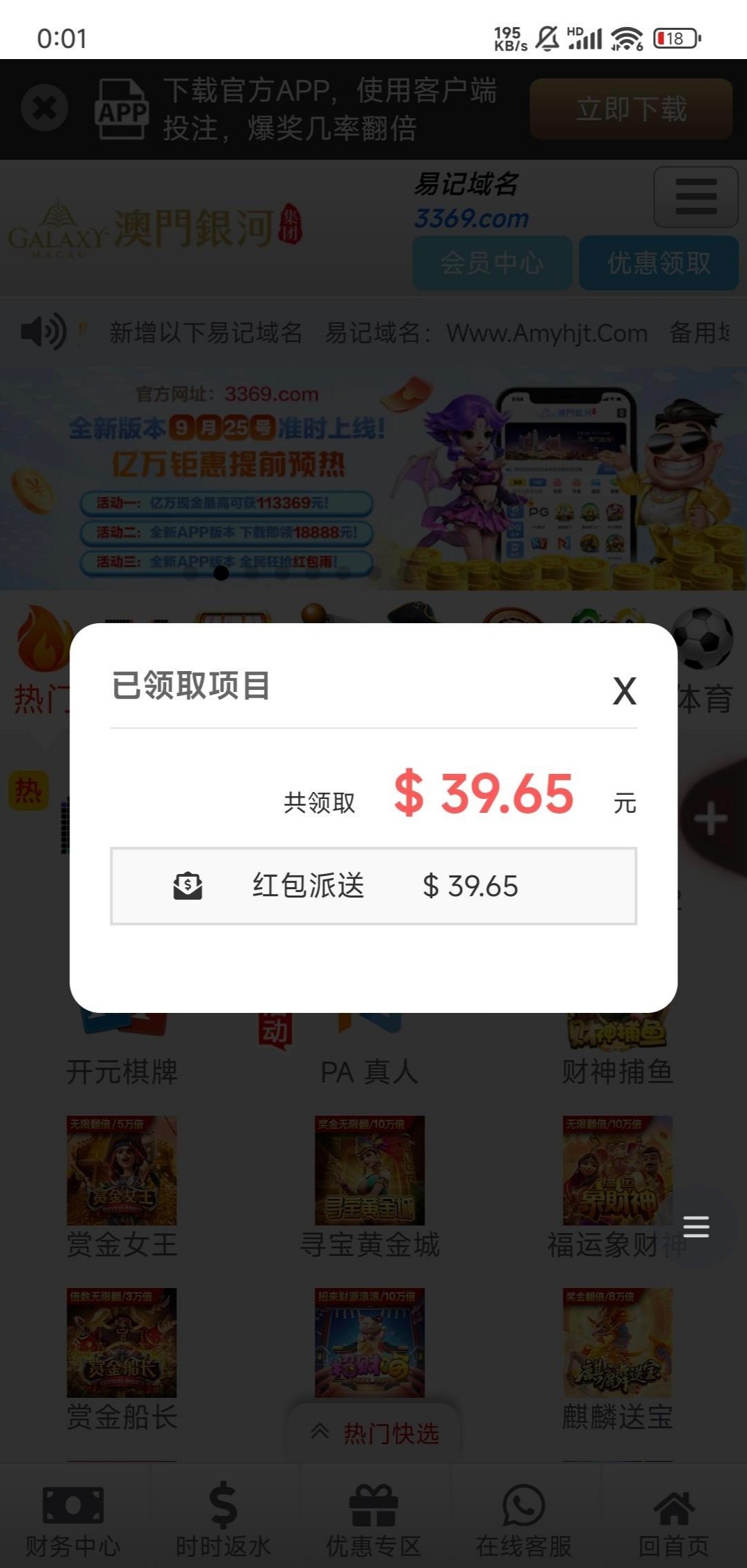Open the hamburger menu
The width and height of the screenshot is (747, 1568).
[695, 197]
